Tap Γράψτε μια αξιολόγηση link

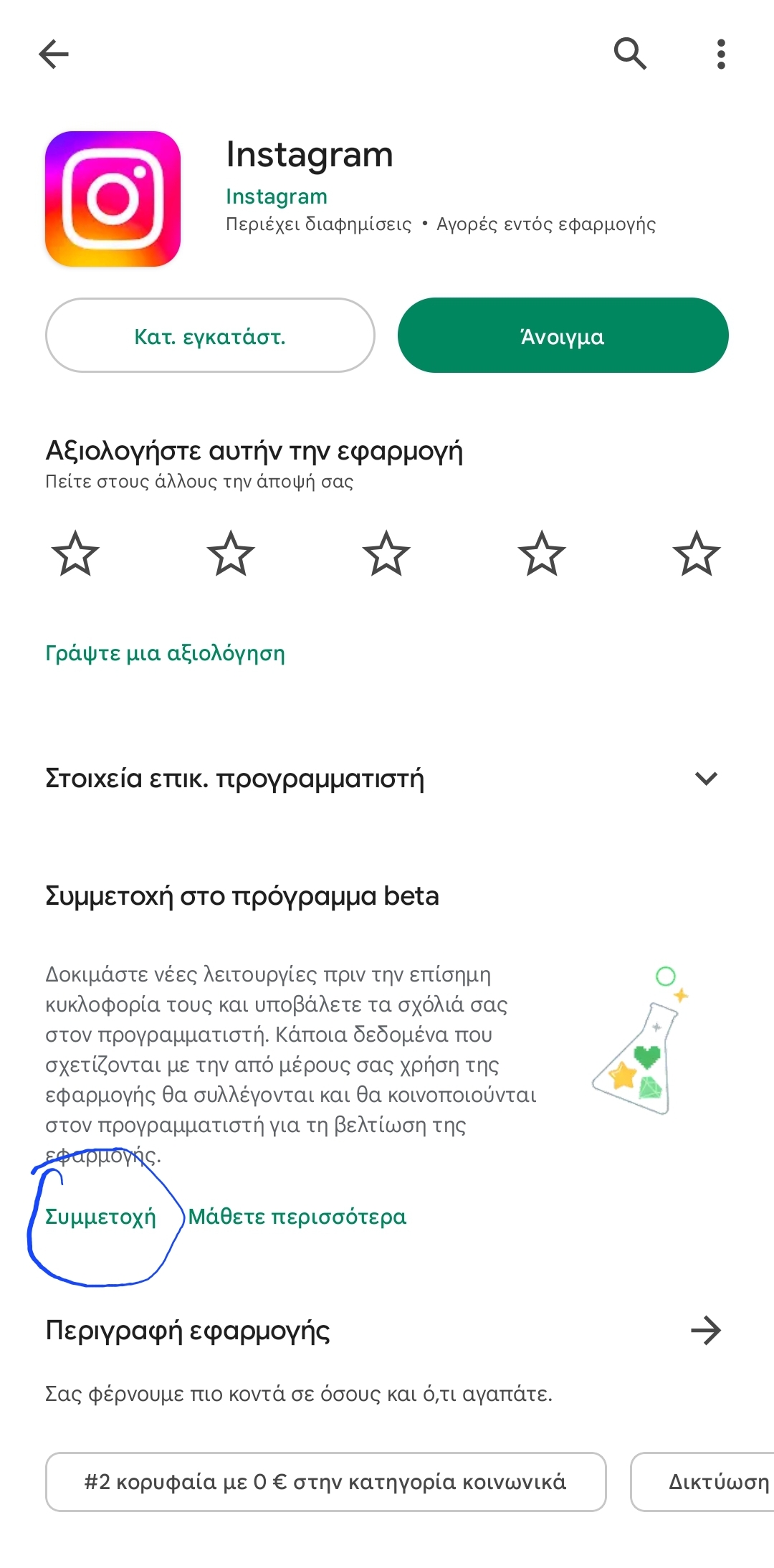165,653
